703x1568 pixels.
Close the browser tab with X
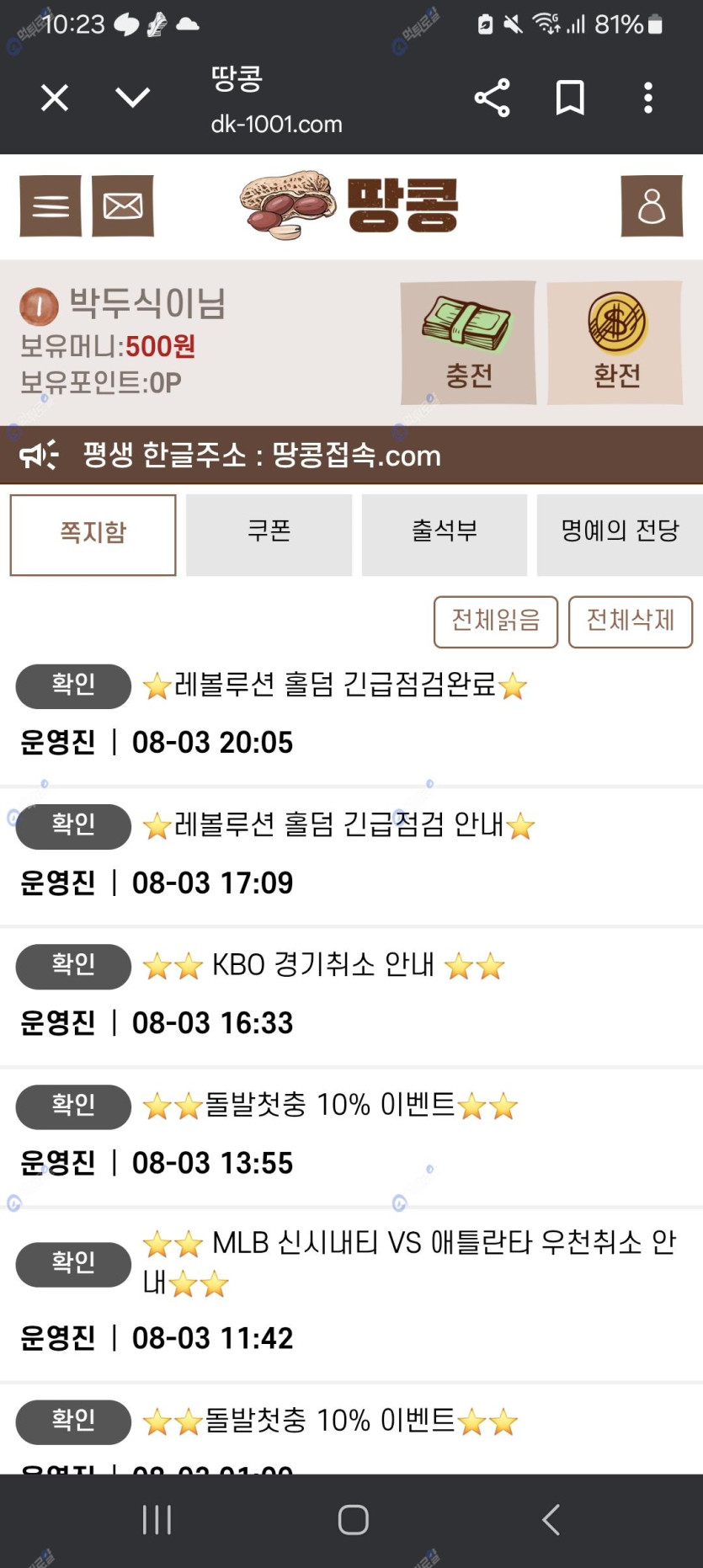(x=55, y=99)
